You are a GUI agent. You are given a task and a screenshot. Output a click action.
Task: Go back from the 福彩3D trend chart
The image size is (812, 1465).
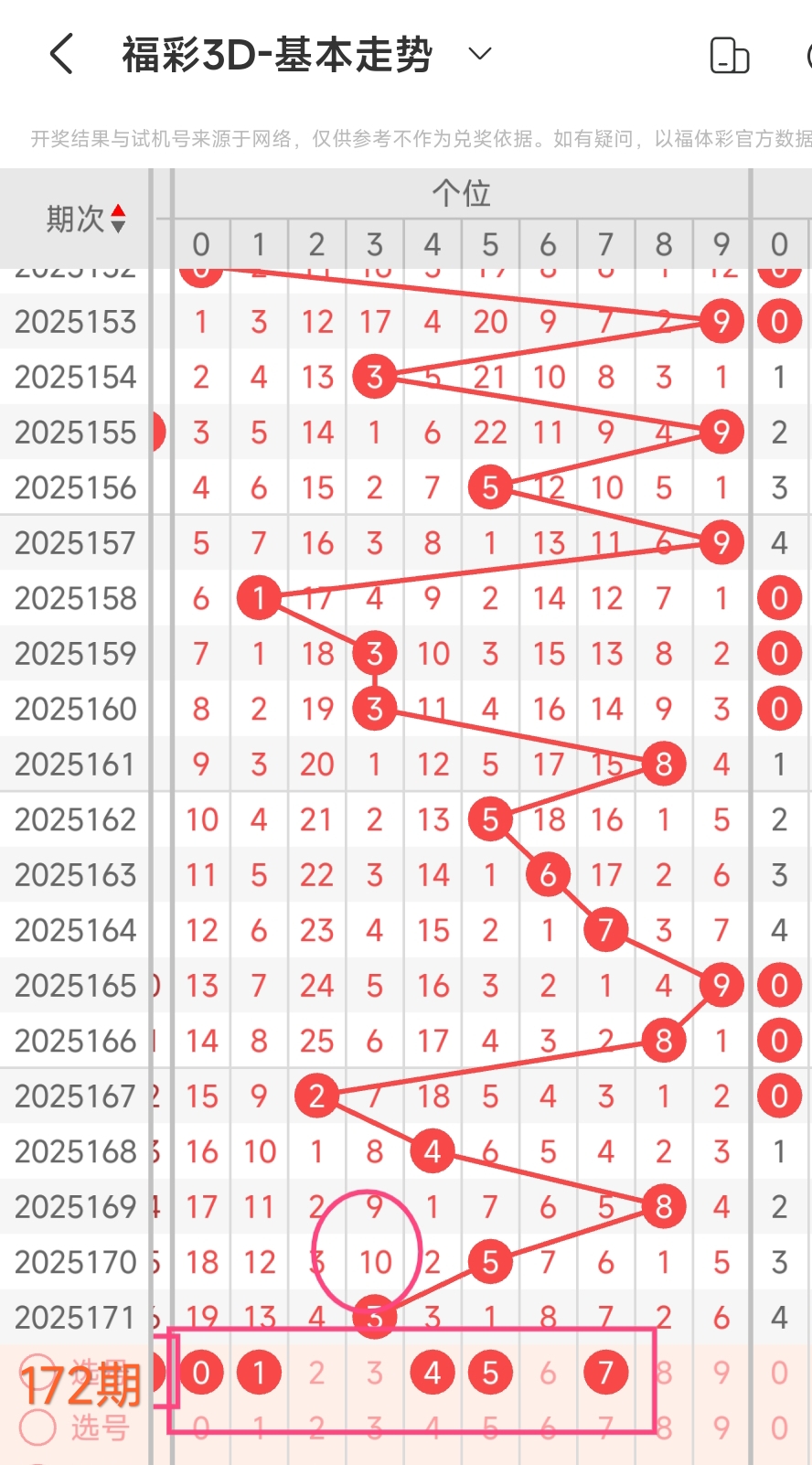click(x=61, y=54)
